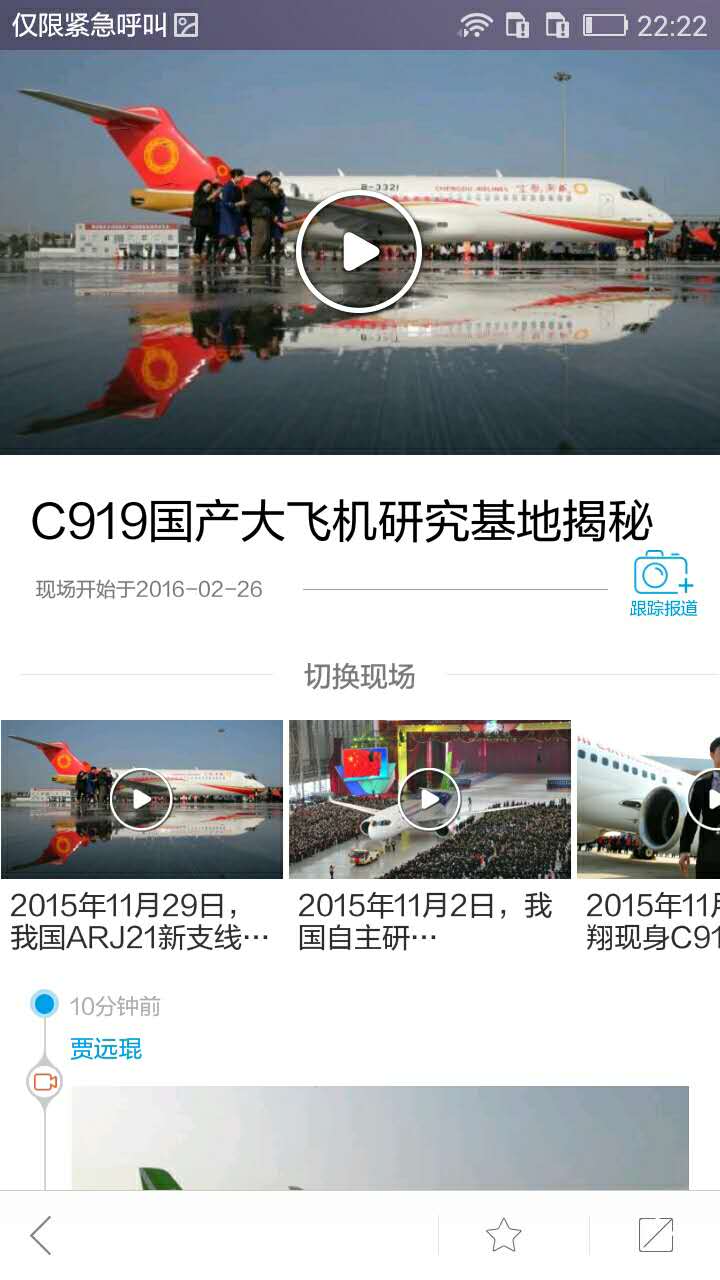720x1280 pixels.
Task: Open reporter 贾远琨 profile
Action: 103,1048
